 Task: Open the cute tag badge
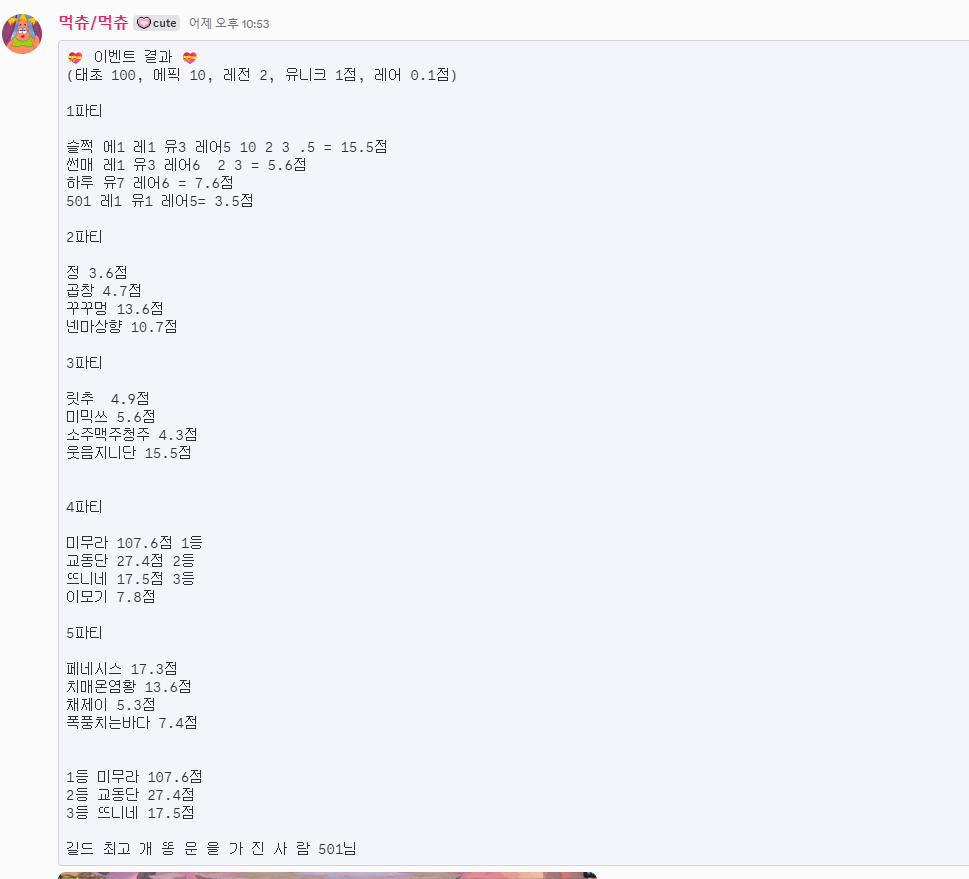click(x=157, y=23)
